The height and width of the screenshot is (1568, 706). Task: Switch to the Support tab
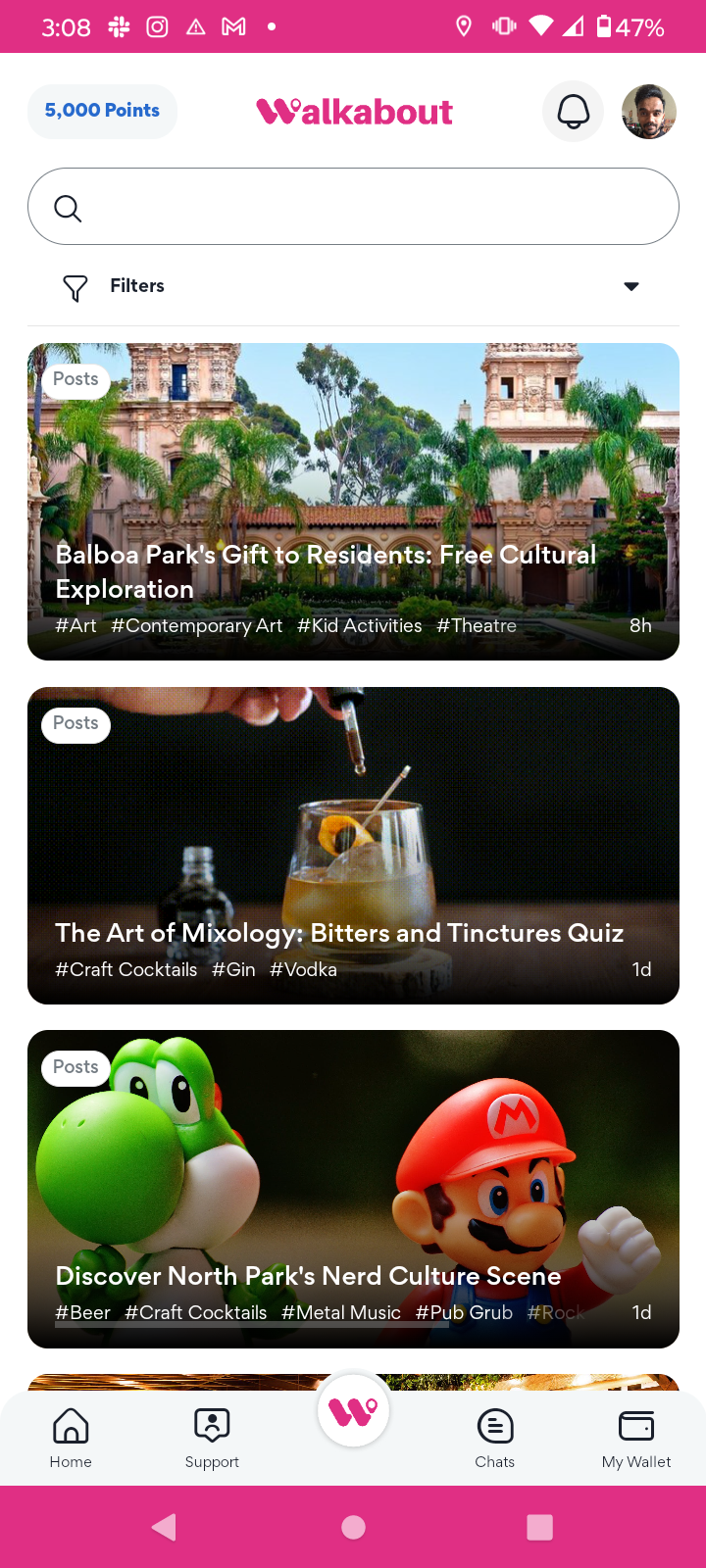coord(212,1438)
